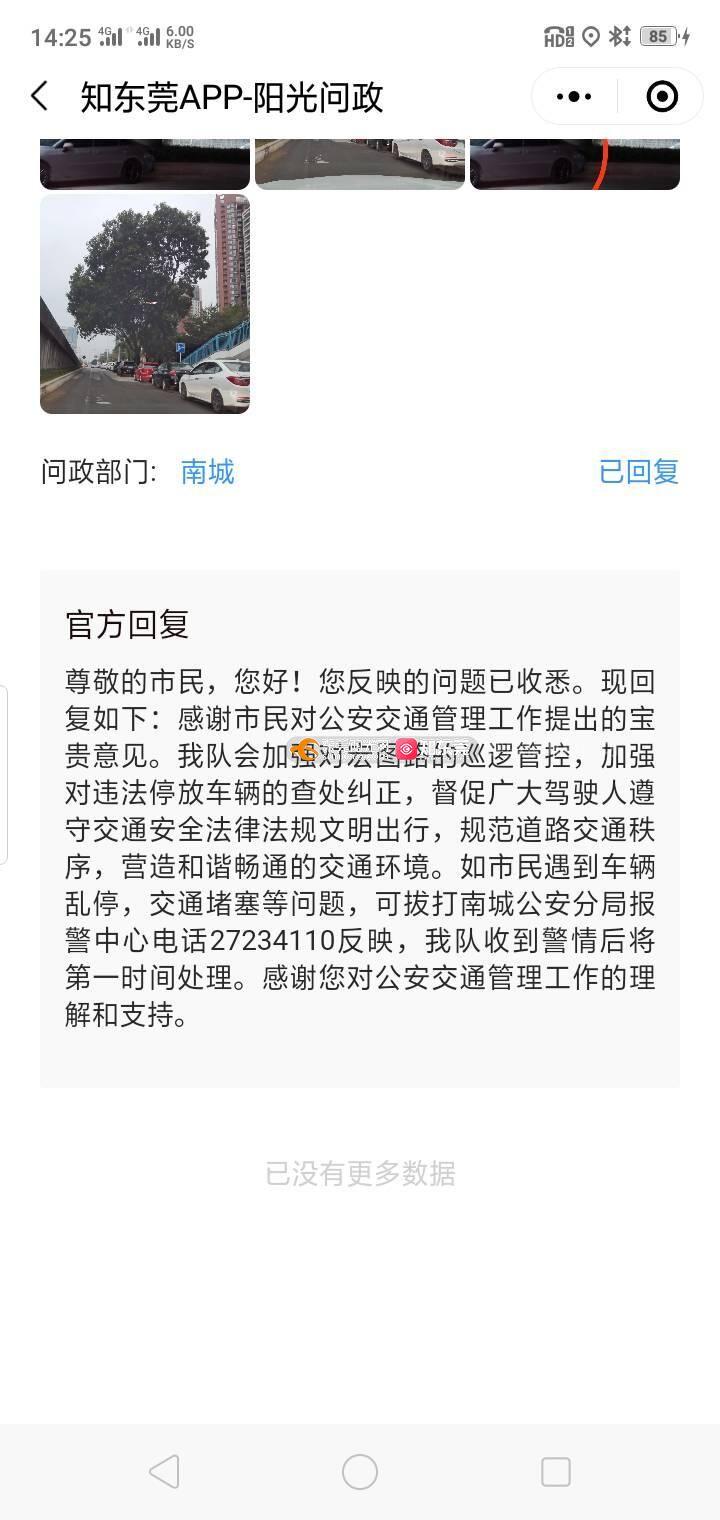Viewport: 720px width, 1520px height.
Task: Open the 南城 department link
Action: pos(208,472)
